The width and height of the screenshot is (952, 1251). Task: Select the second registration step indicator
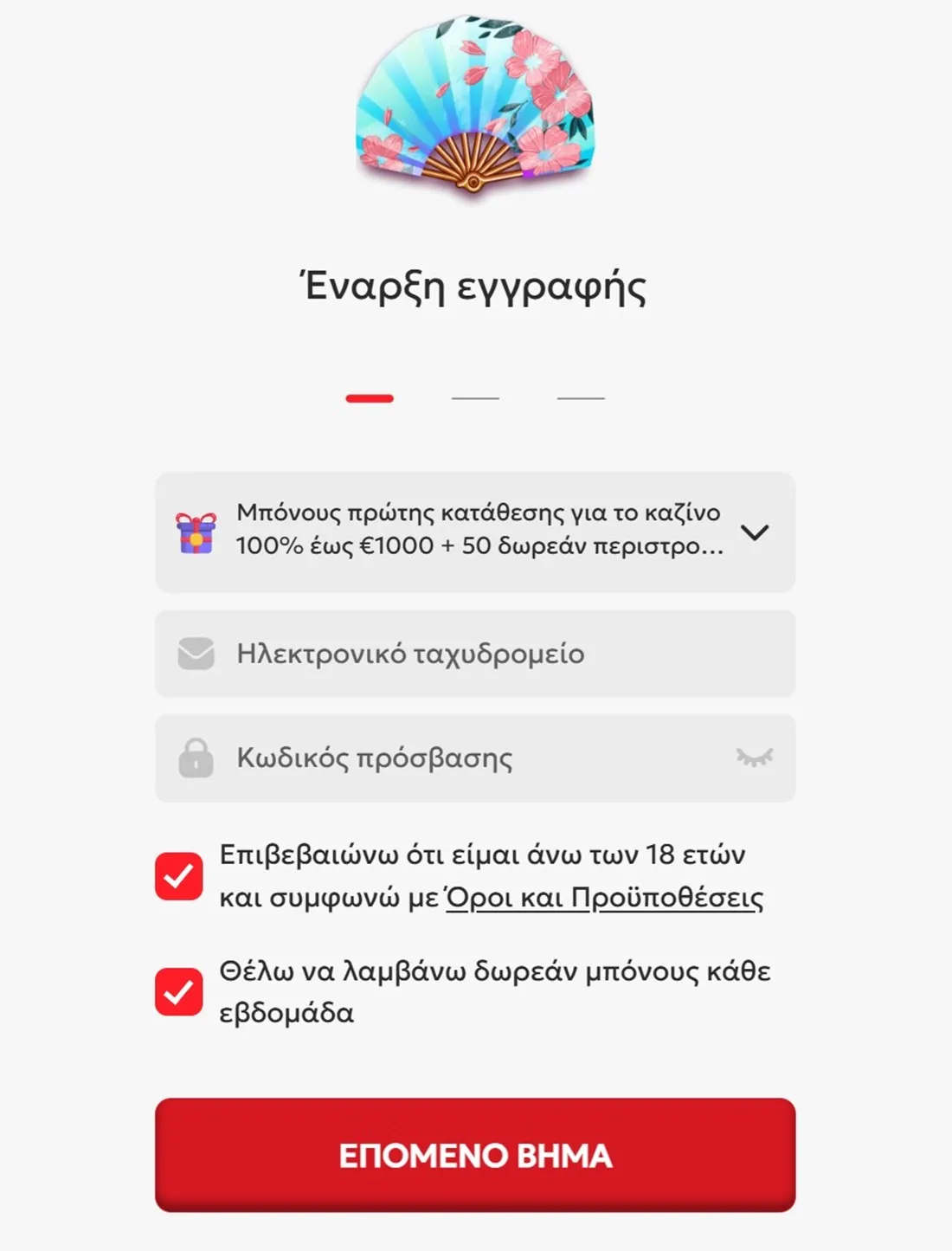click(476, 397)
